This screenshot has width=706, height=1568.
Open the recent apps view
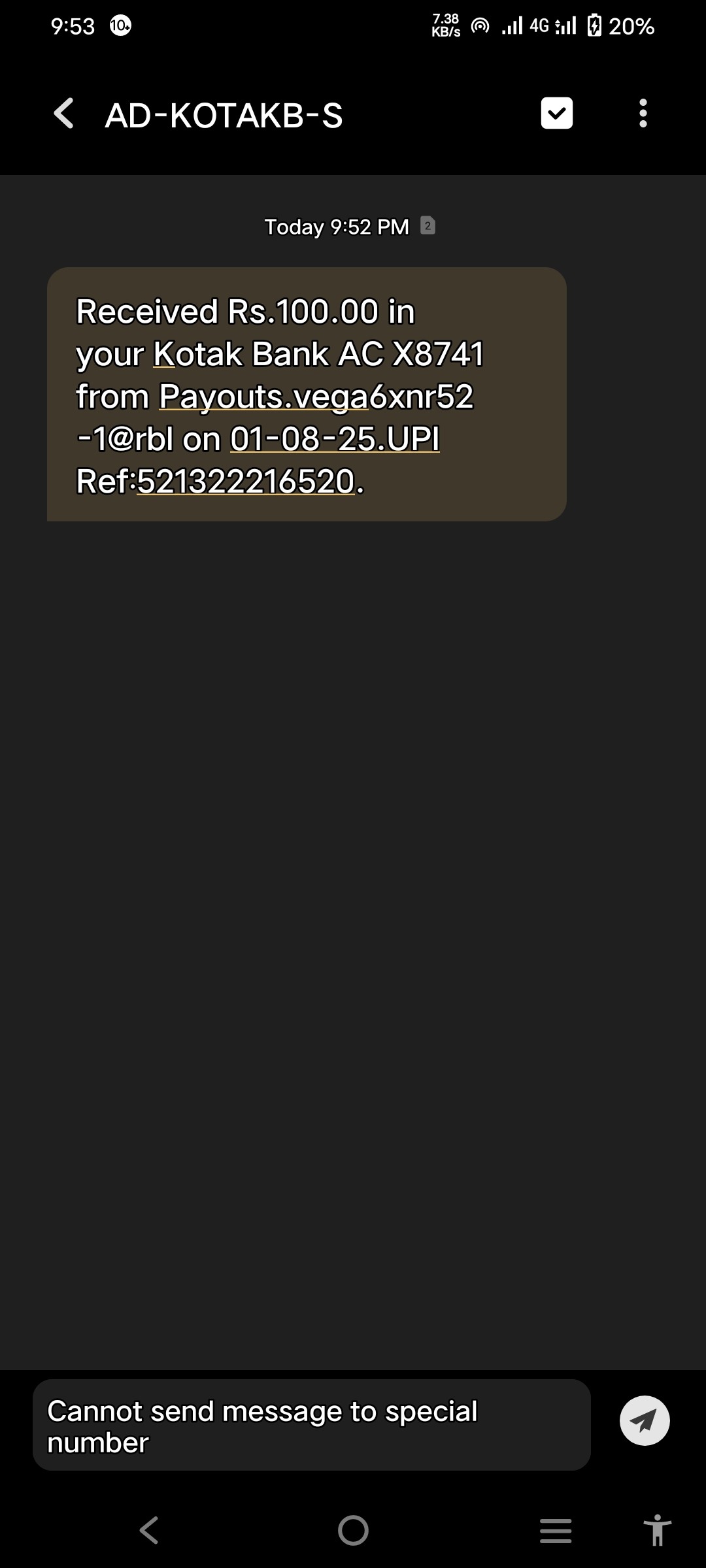point(556,1530)
